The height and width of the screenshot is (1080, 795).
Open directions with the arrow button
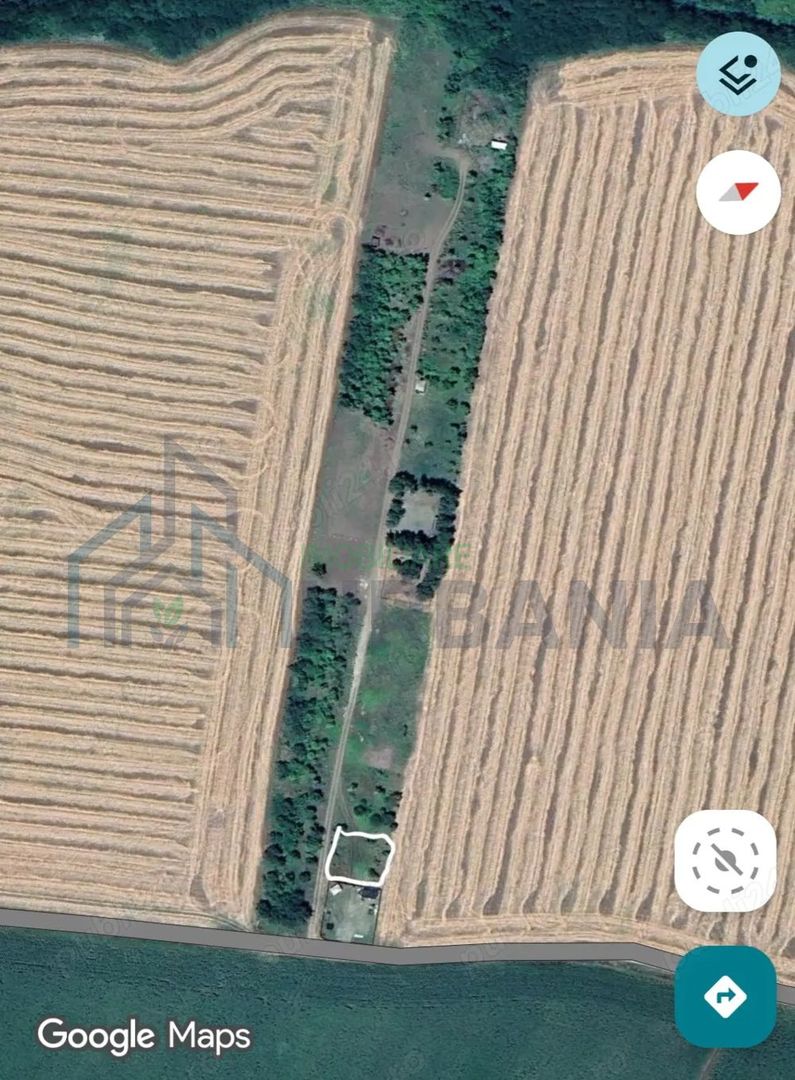pyautogui.click(x=725, y=996)
